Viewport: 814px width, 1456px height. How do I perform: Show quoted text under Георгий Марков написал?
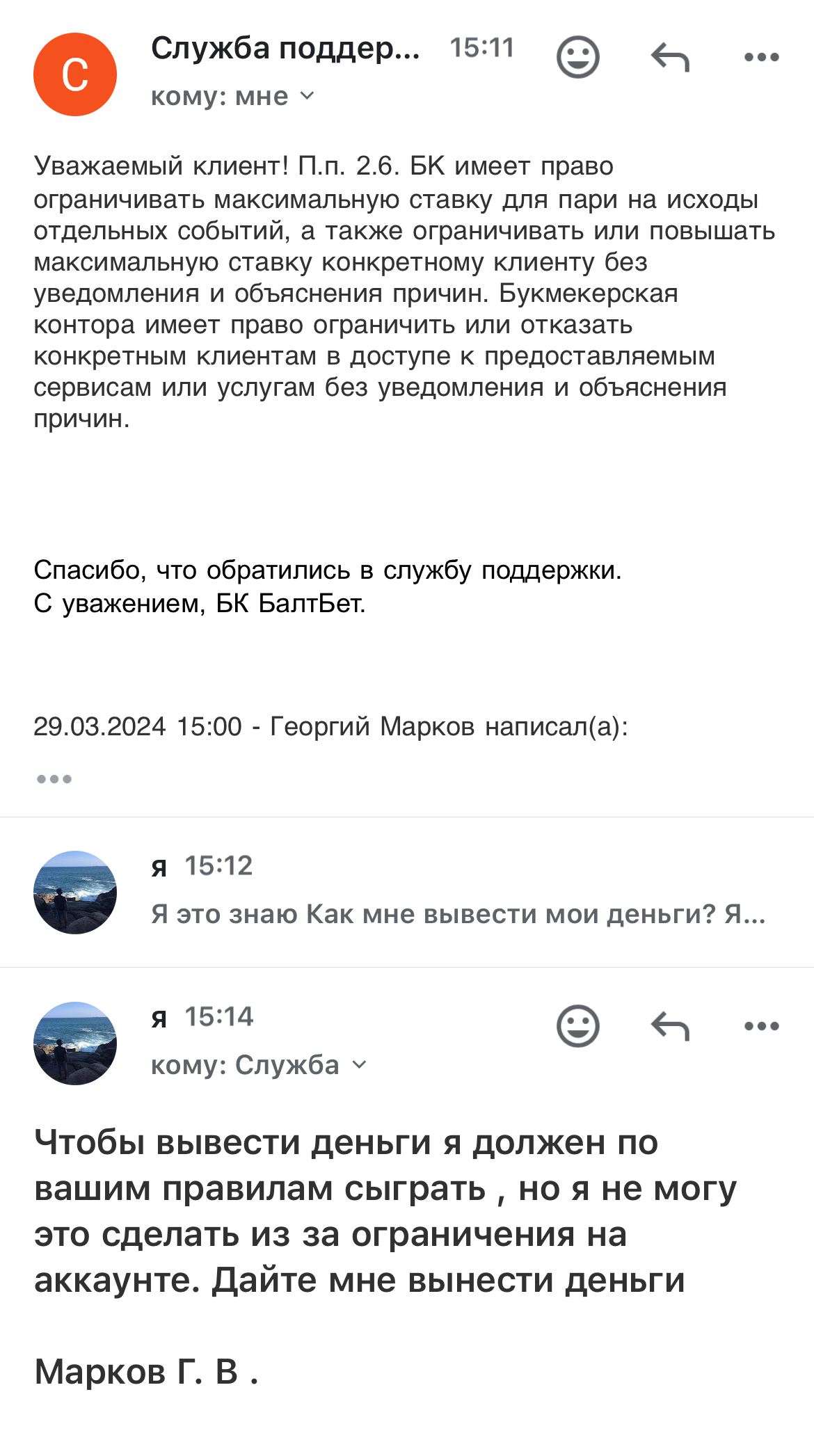pos(54,778)
